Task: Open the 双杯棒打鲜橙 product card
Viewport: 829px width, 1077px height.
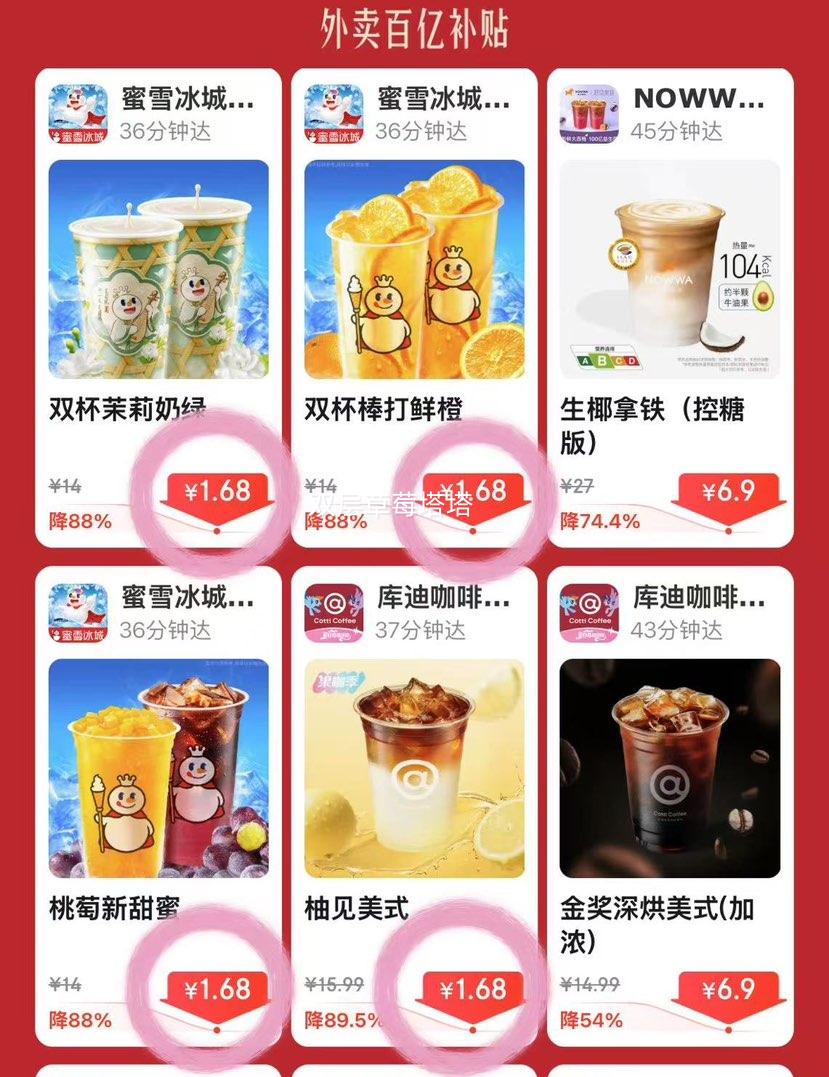Action: click(414, 270)
